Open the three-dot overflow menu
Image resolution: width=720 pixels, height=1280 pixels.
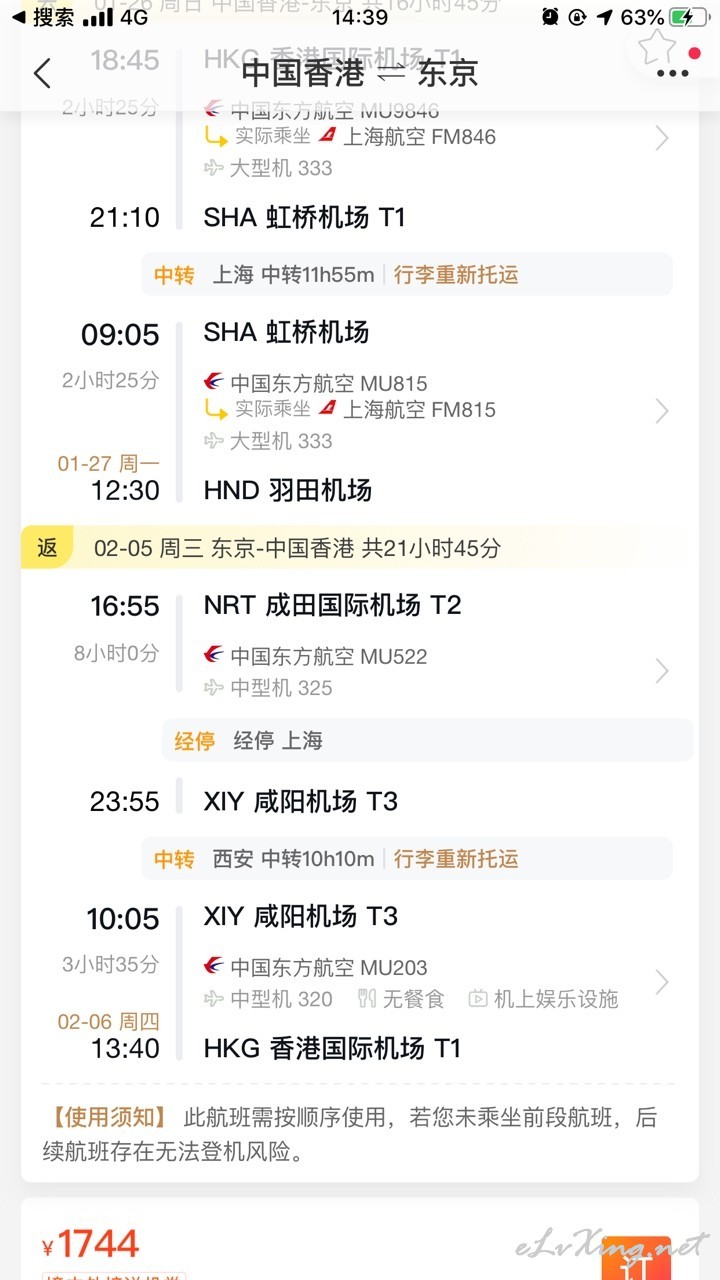point(672,73)
